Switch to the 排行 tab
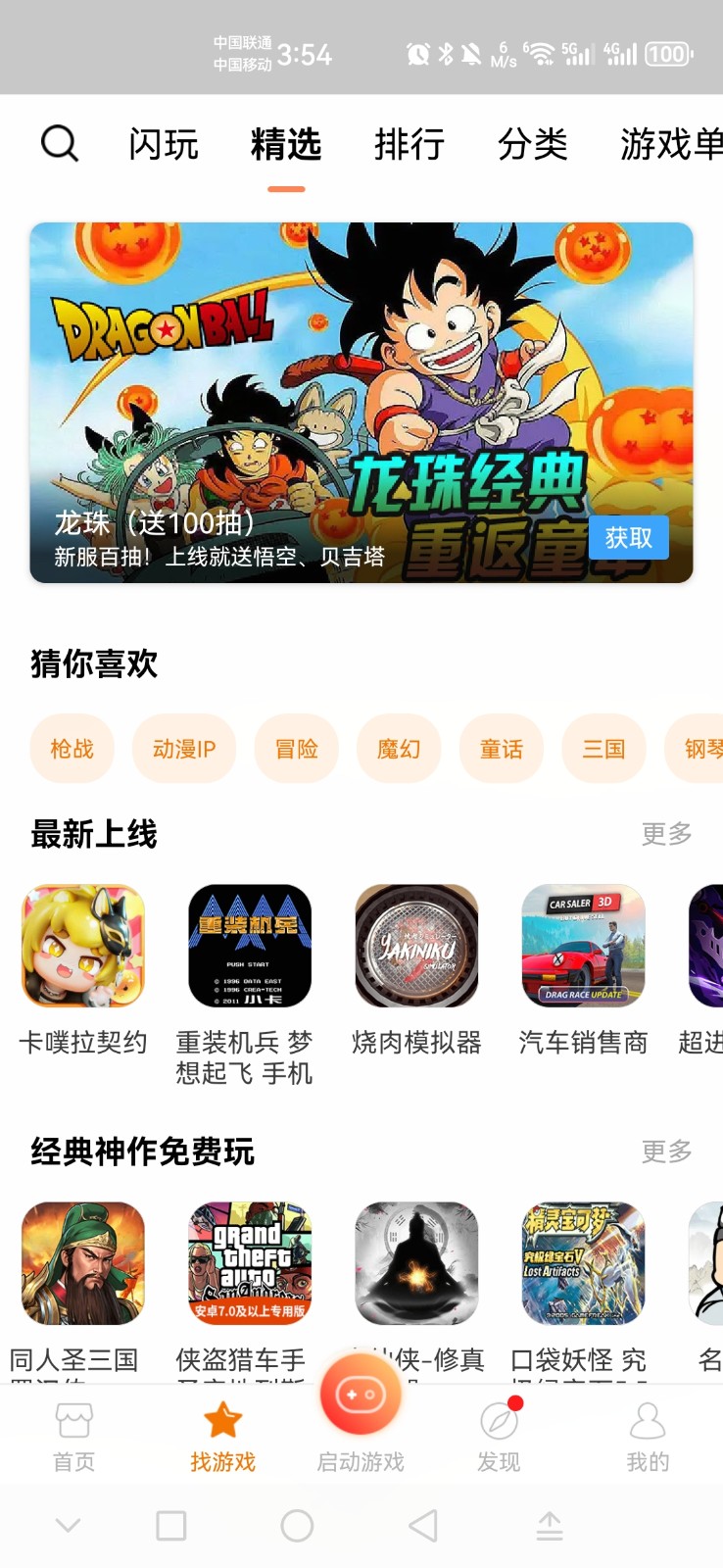This screenshot has width=723, height=1568. pyautogui.click(x=410, y=143)
